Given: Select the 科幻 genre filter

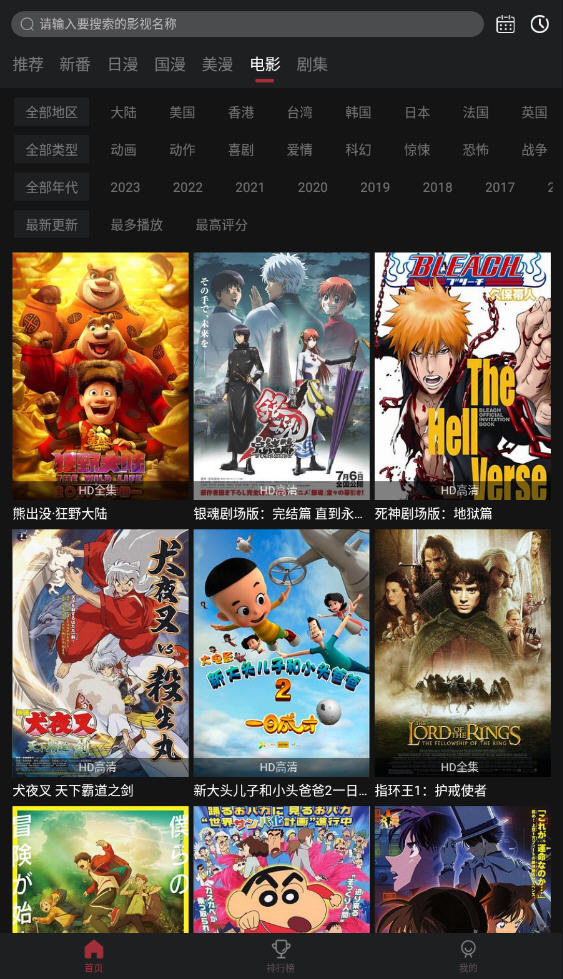Looking at the screenshot, I should [x=358, y=150].
